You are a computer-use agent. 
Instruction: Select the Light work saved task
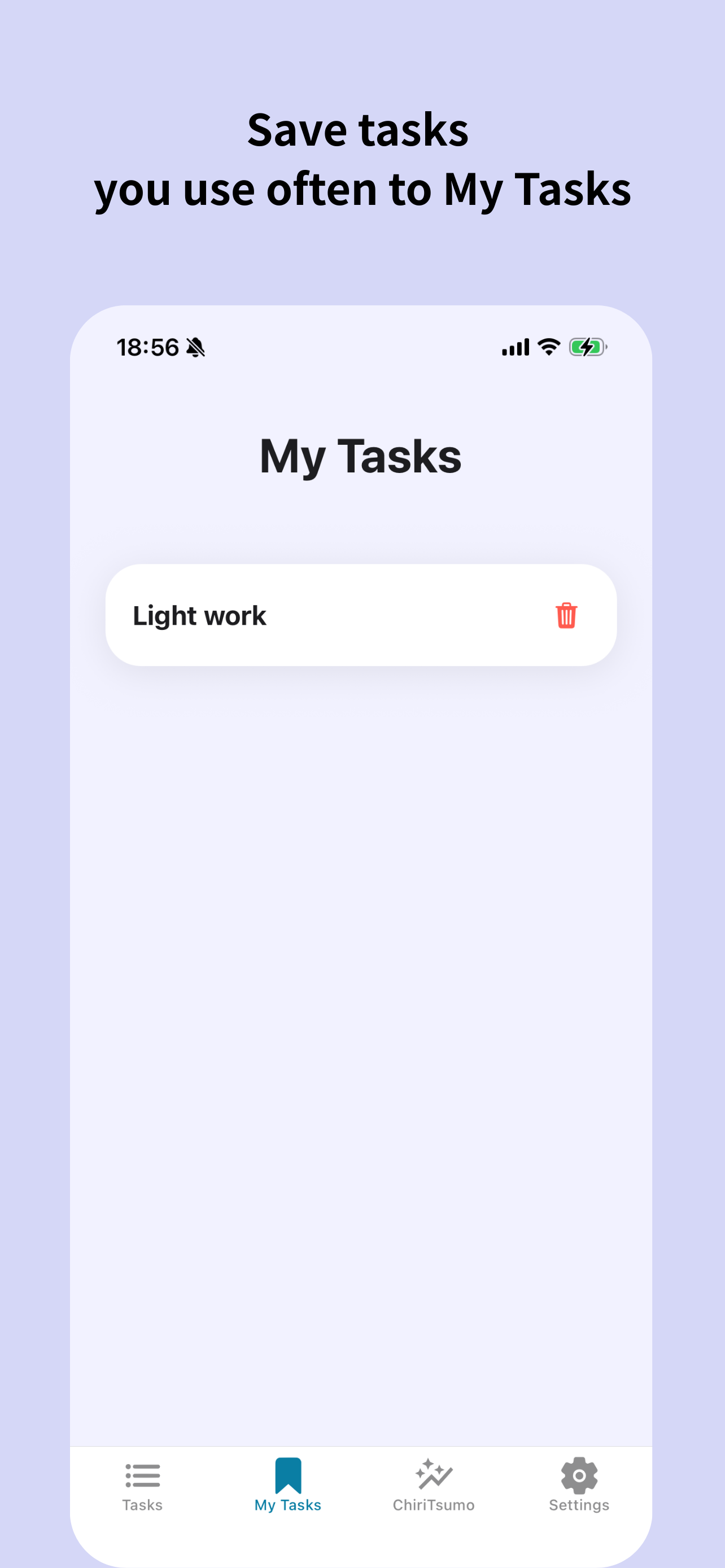point(200,616)
